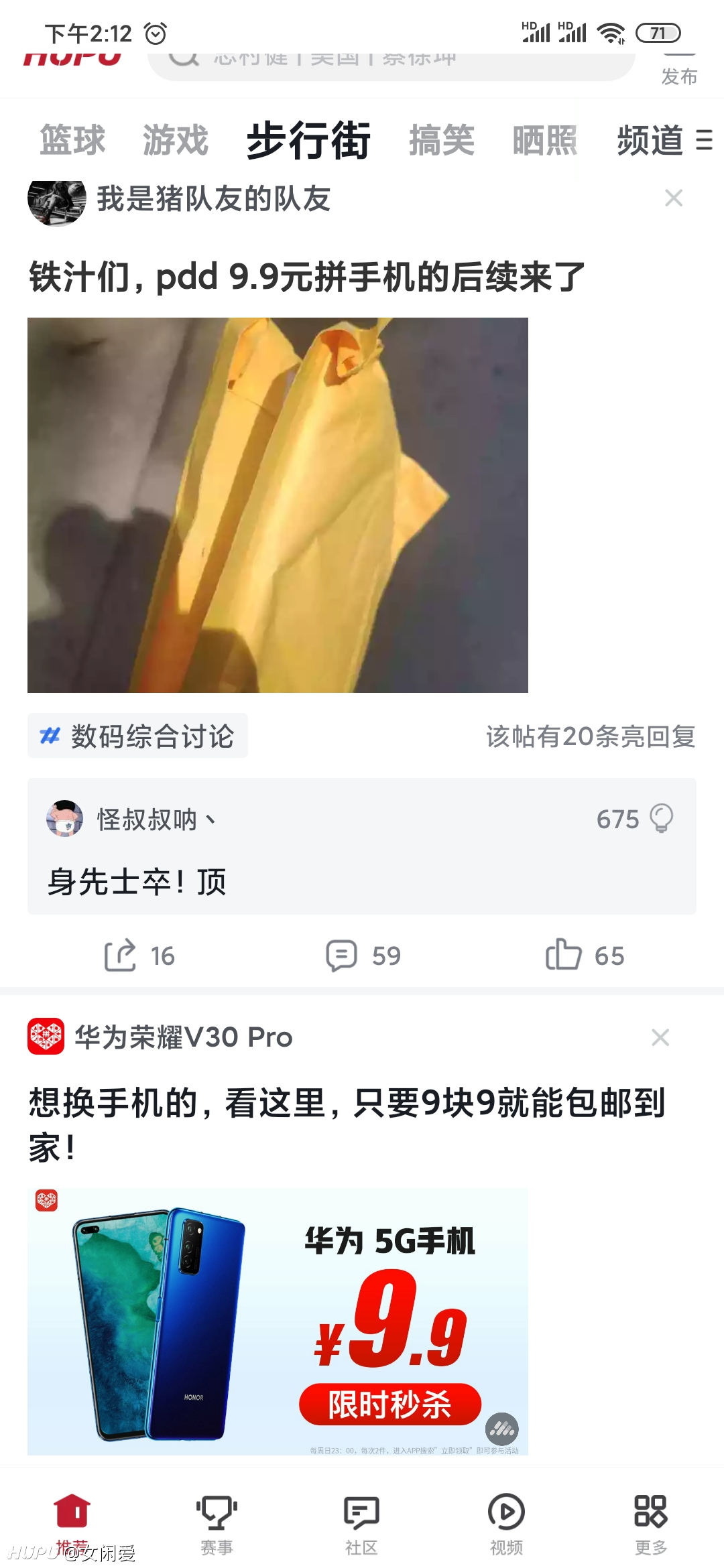Switch to the 视频 tab
This screenshot has height=1568, width=724.
click(506, 1524)
